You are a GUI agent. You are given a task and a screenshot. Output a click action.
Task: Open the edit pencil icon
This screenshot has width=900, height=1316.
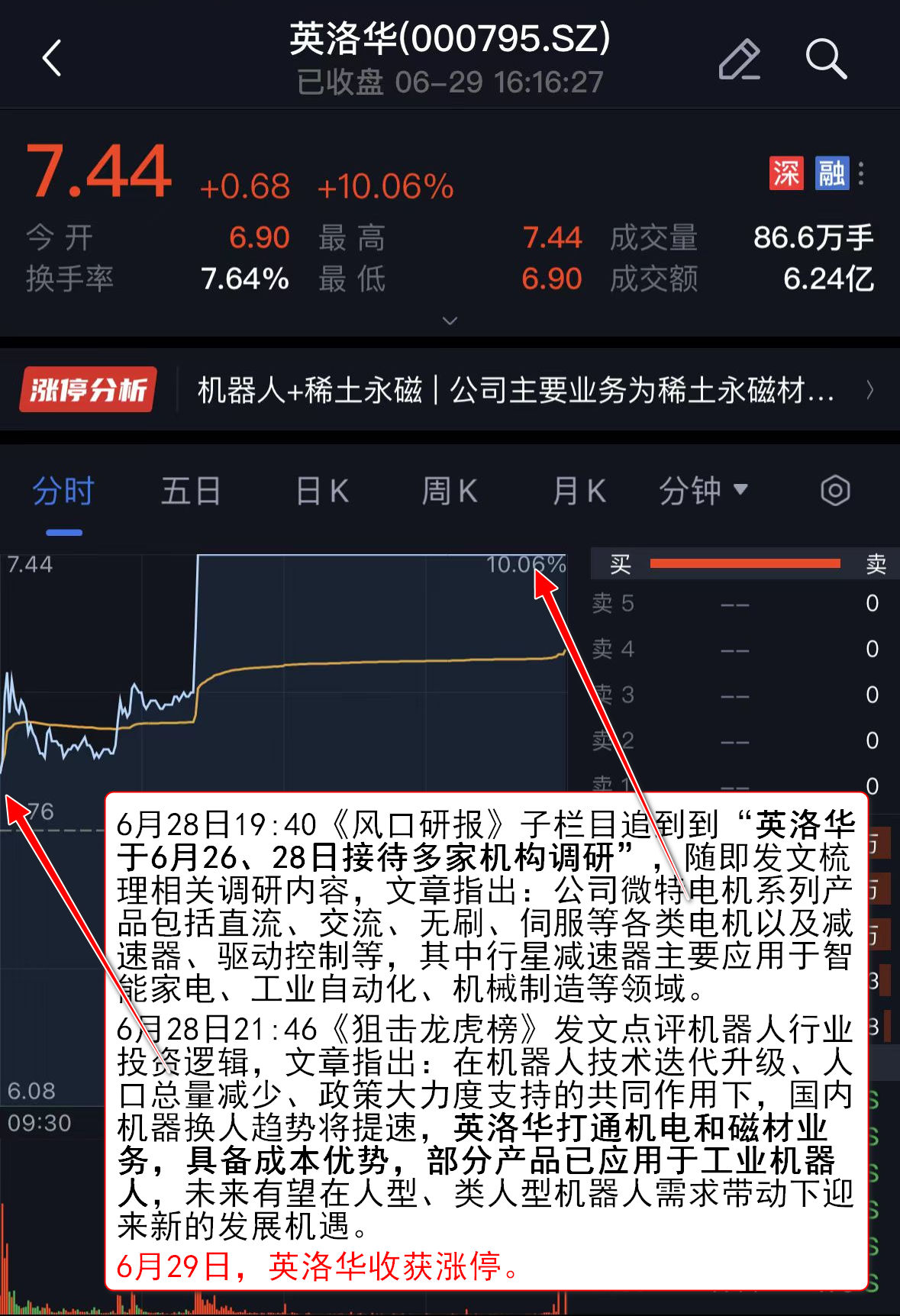739,60
